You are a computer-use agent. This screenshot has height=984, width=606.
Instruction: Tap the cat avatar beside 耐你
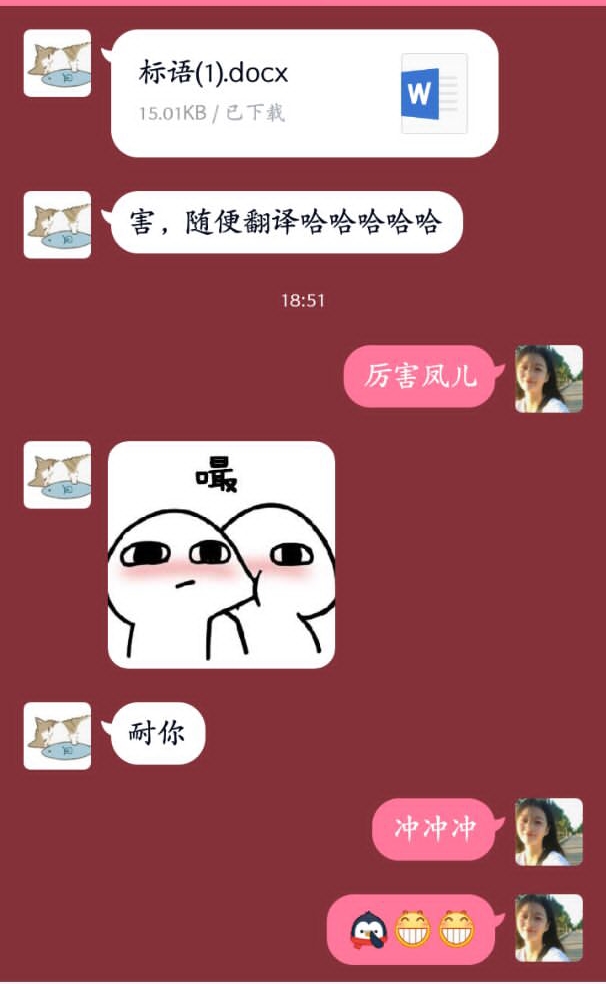tap(57, 736)
